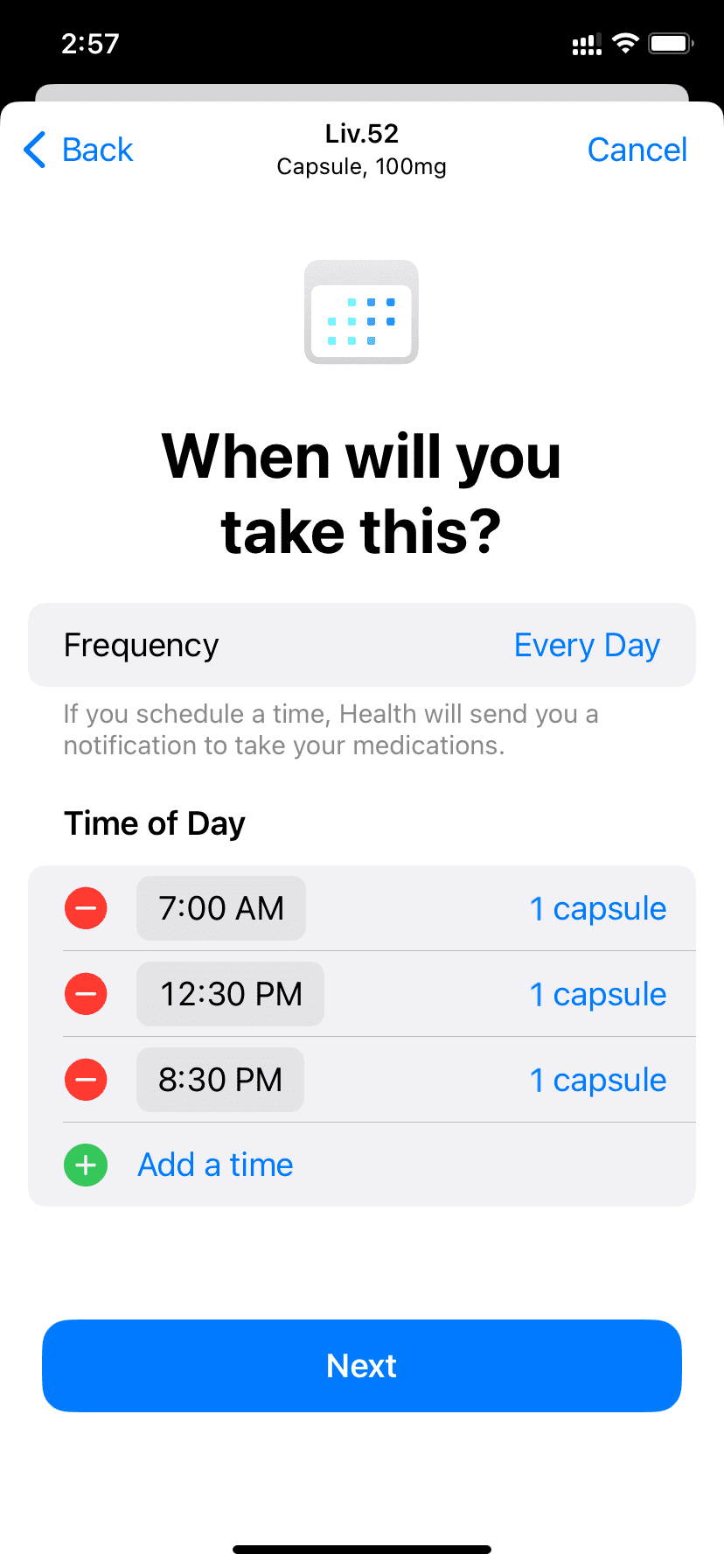Cancel adding the medication
Screen dimensions: 724x1568
pyautogui.click(x=637, y=150)
